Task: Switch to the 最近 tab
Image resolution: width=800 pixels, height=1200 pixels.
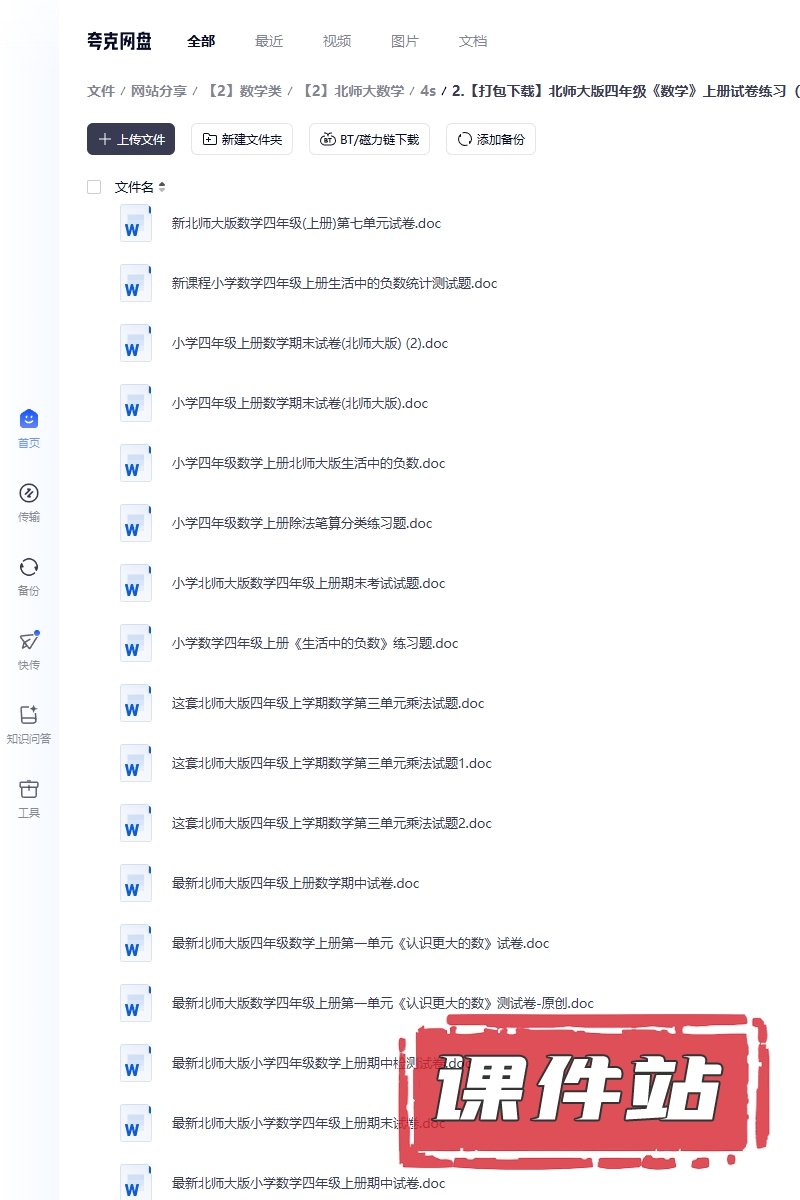Action: 269,41
